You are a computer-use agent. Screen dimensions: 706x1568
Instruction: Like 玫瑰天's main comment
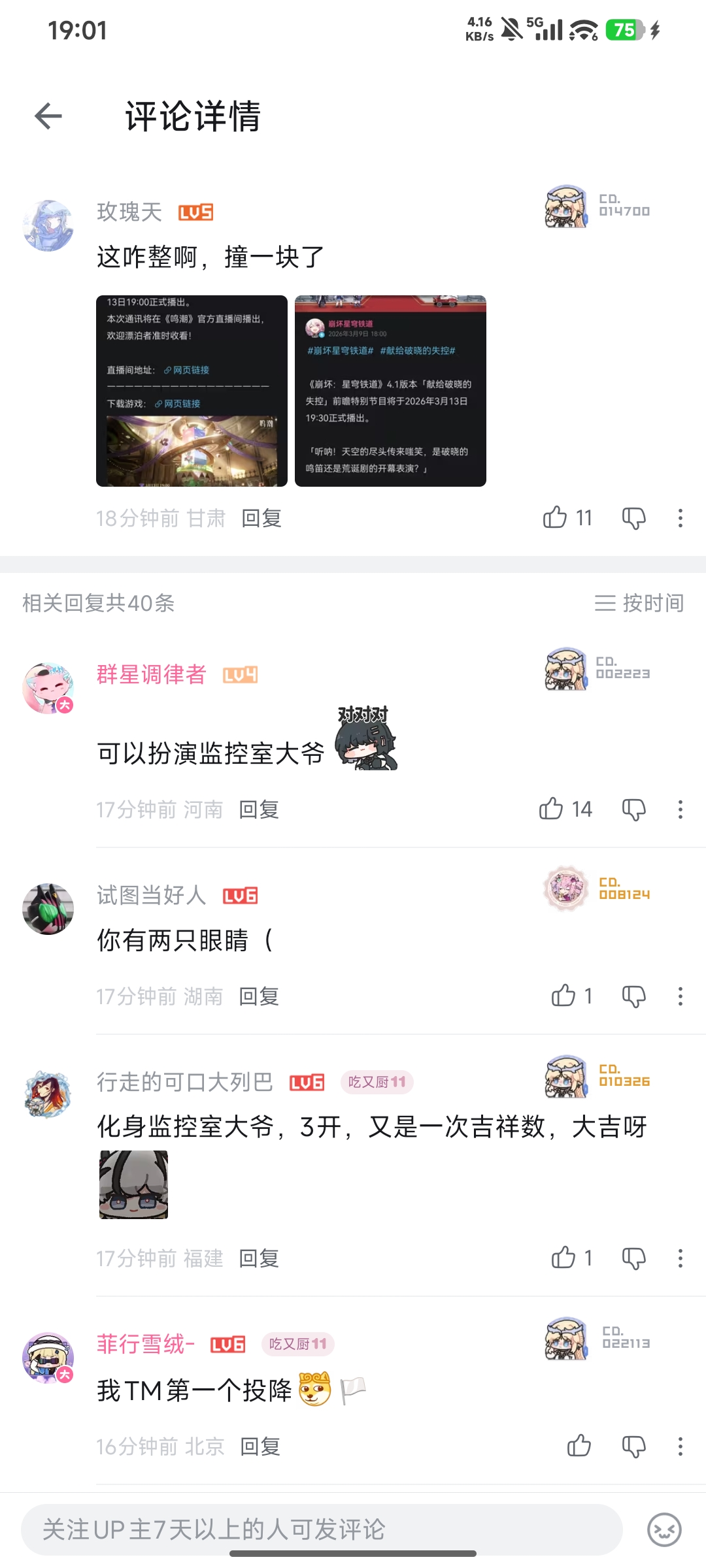pos(555,517)
